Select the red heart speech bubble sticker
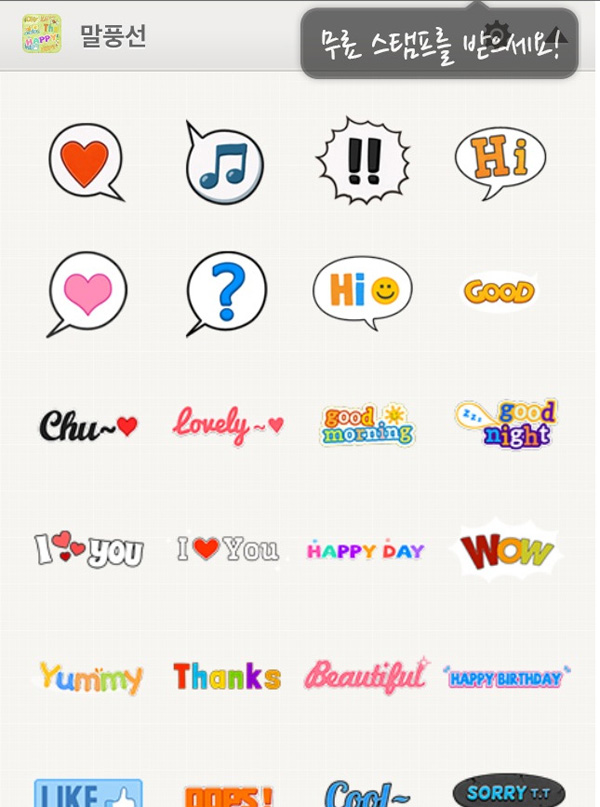600x807 pixels. (86, 161)
